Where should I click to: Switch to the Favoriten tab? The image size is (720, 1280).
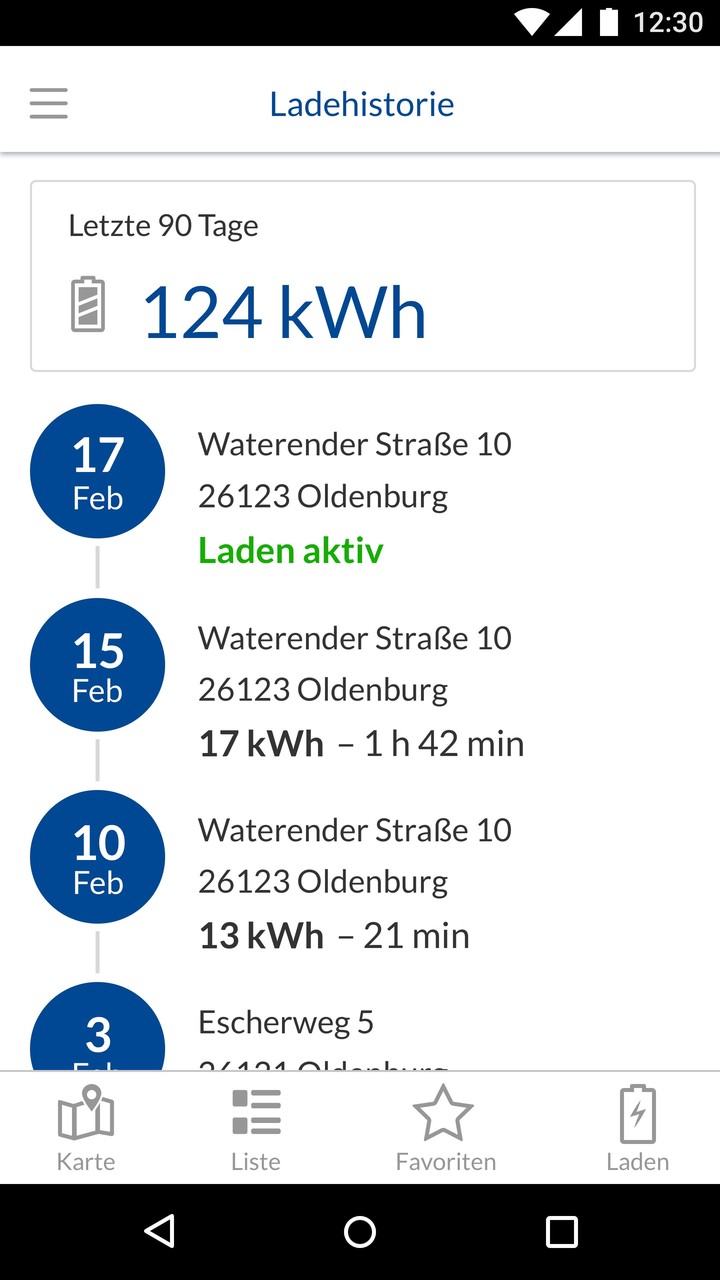click(x=445, y=1128)
